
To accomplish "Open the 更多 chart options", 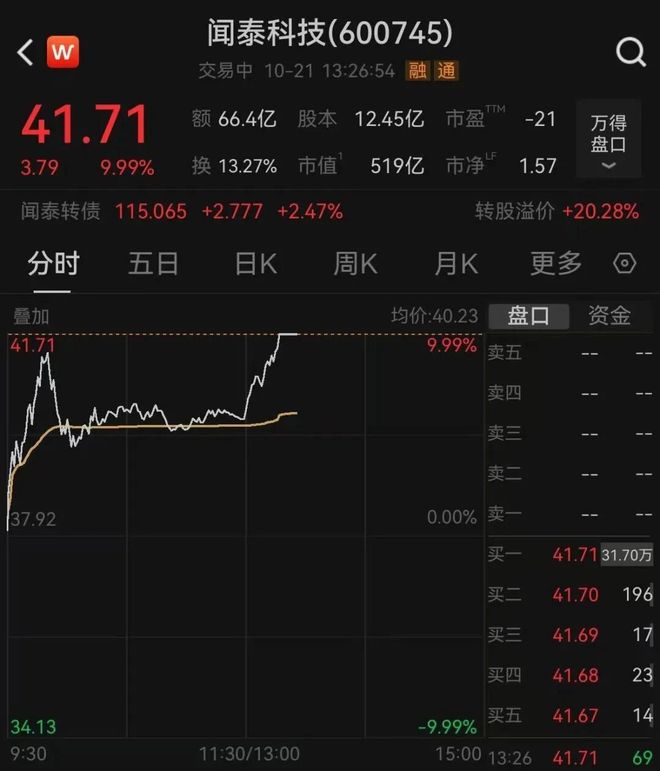I will [x=556, y=264].
